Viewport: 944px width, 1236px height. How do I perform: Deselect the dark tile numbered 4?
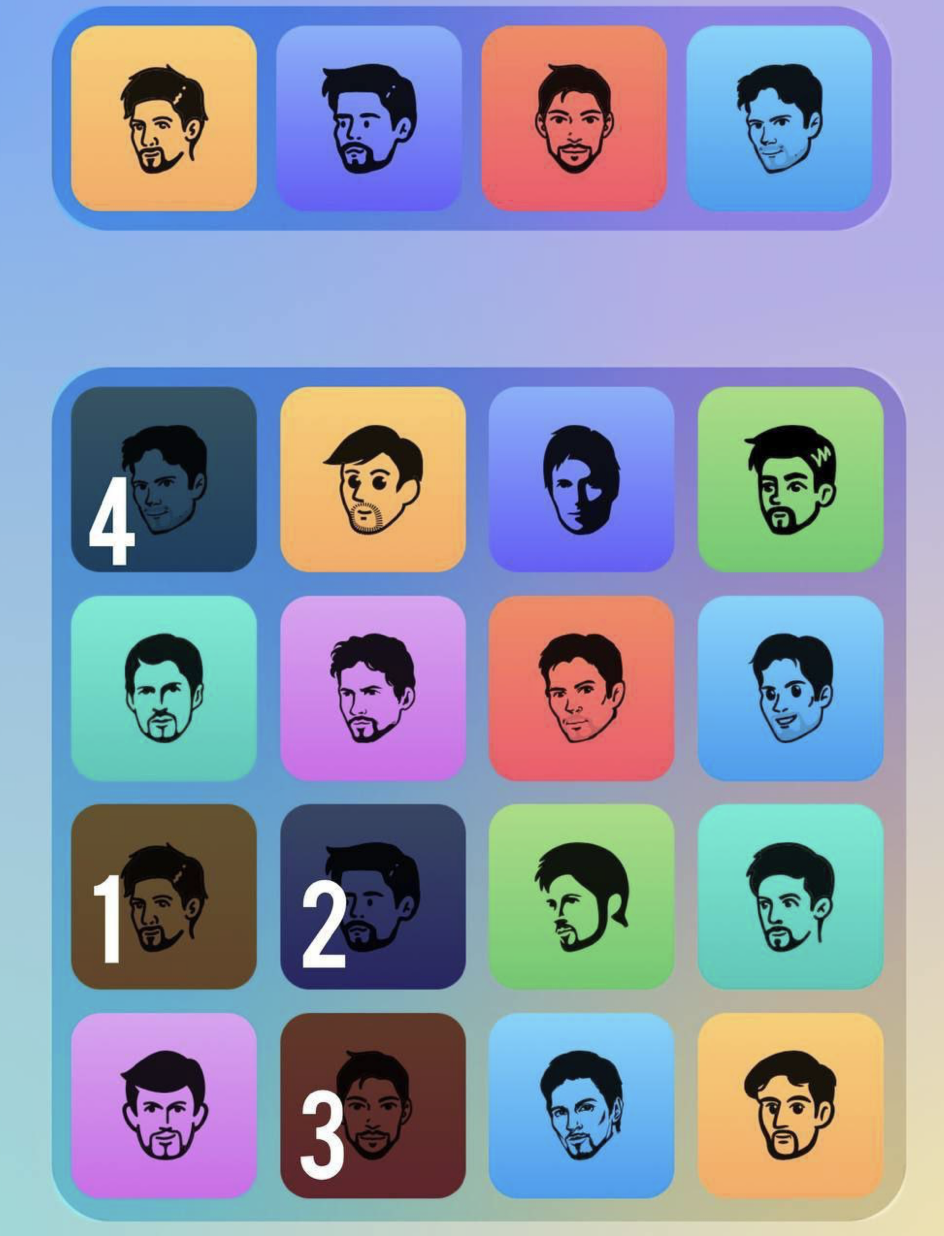pos(163,479)
